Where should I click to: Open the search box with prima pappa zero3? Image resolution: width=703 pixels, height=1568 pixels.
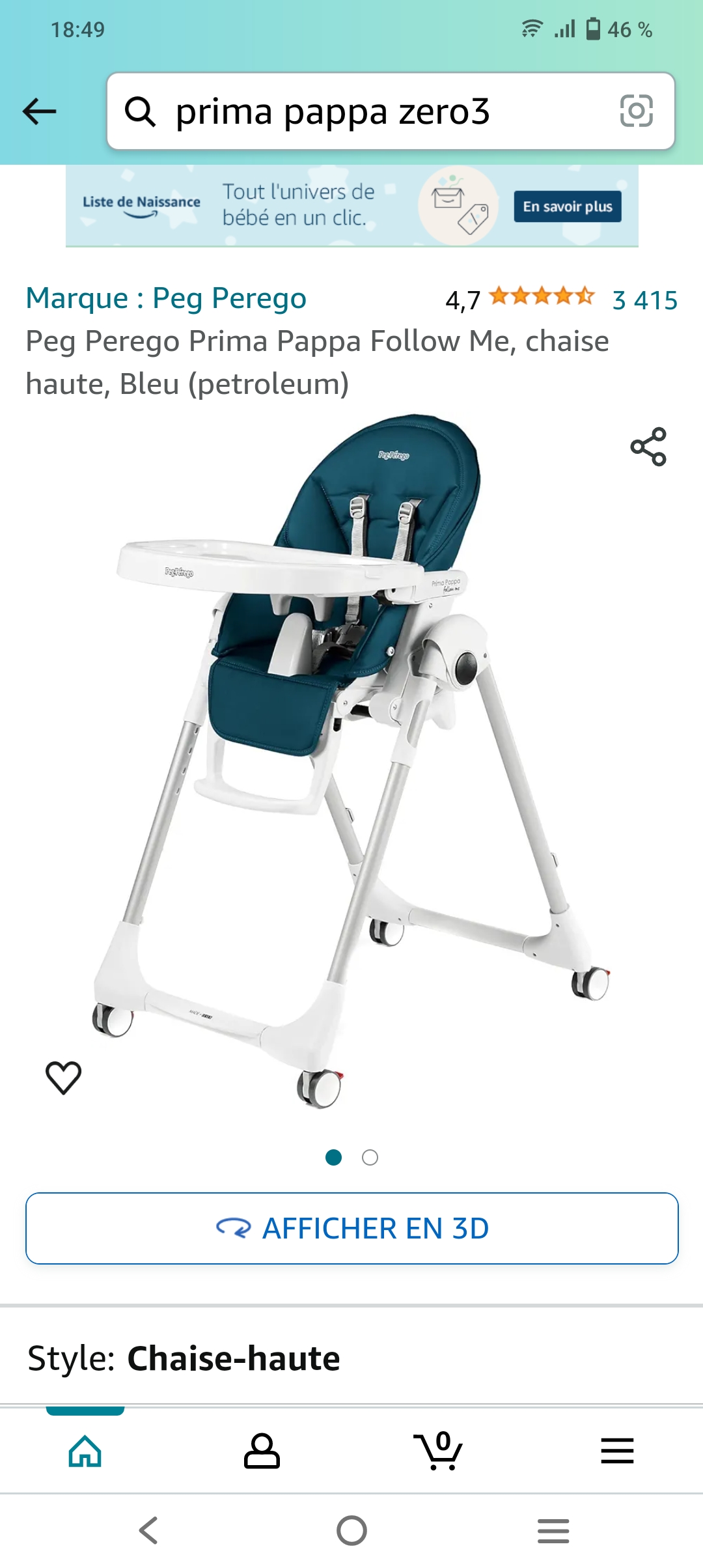391,111
